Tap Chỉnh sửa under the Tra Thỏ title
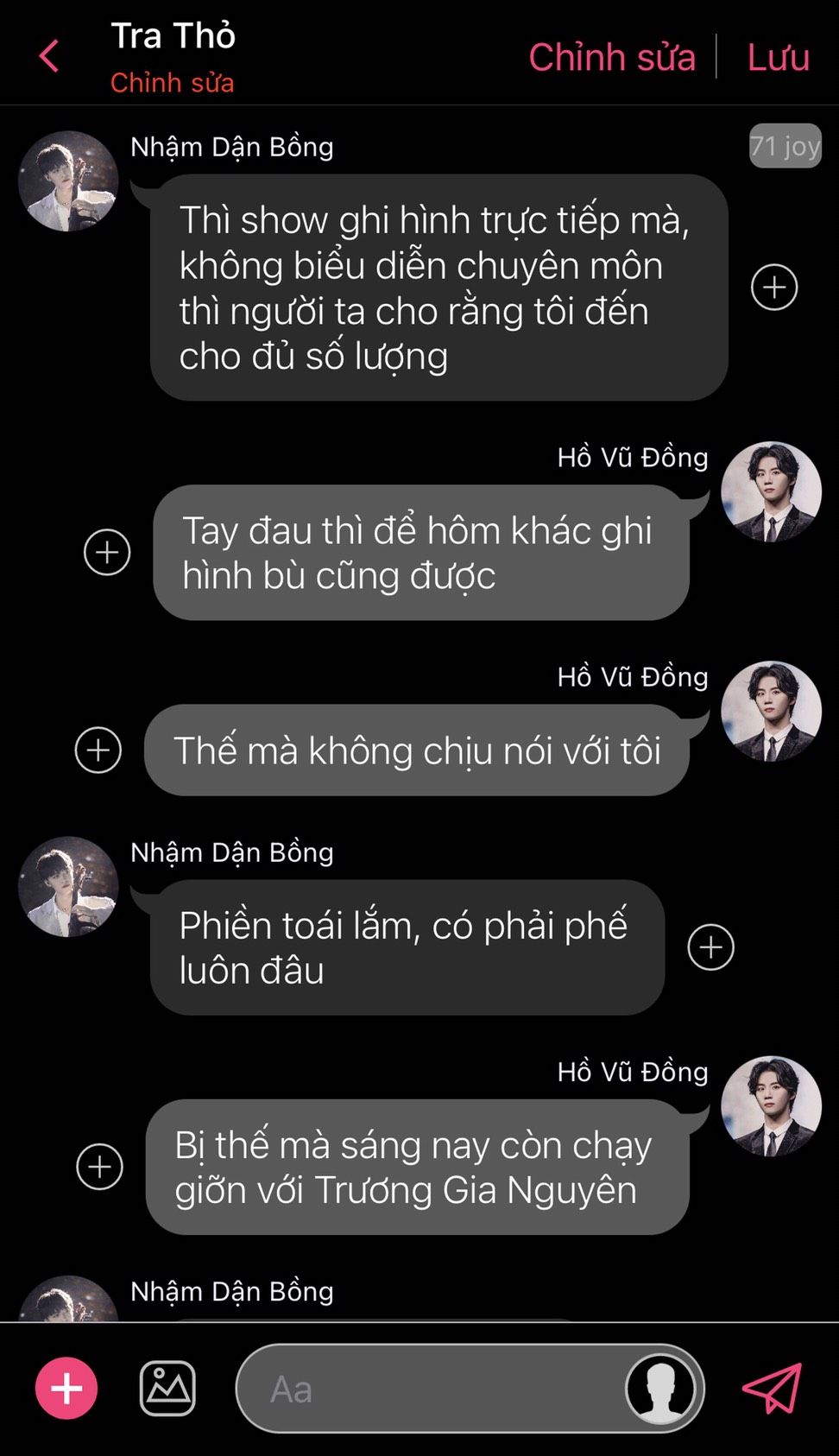This screenshot has height=1456, width=839. (x=172, y=83)
